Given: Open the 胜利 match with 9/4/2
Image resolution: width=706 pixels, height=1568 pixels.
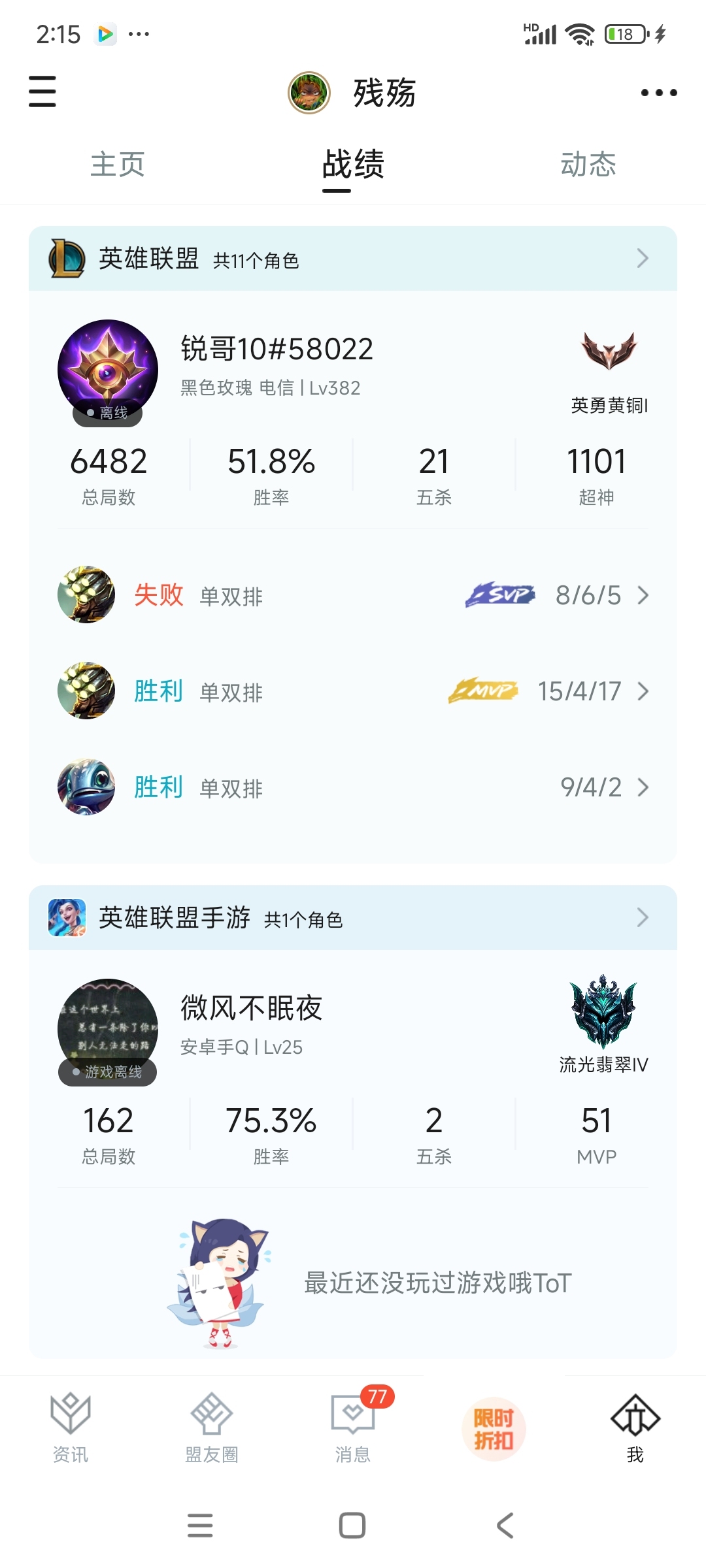Looking at the screenshot, I should [353, 787].
